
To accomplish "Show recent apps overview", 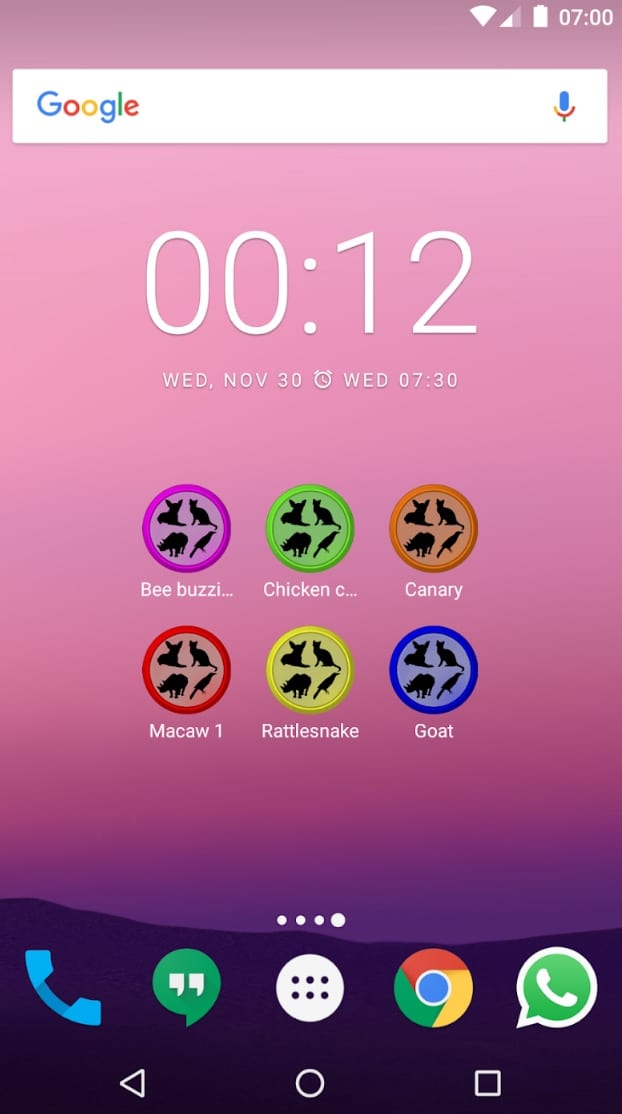I will (x=487, y=1082).
